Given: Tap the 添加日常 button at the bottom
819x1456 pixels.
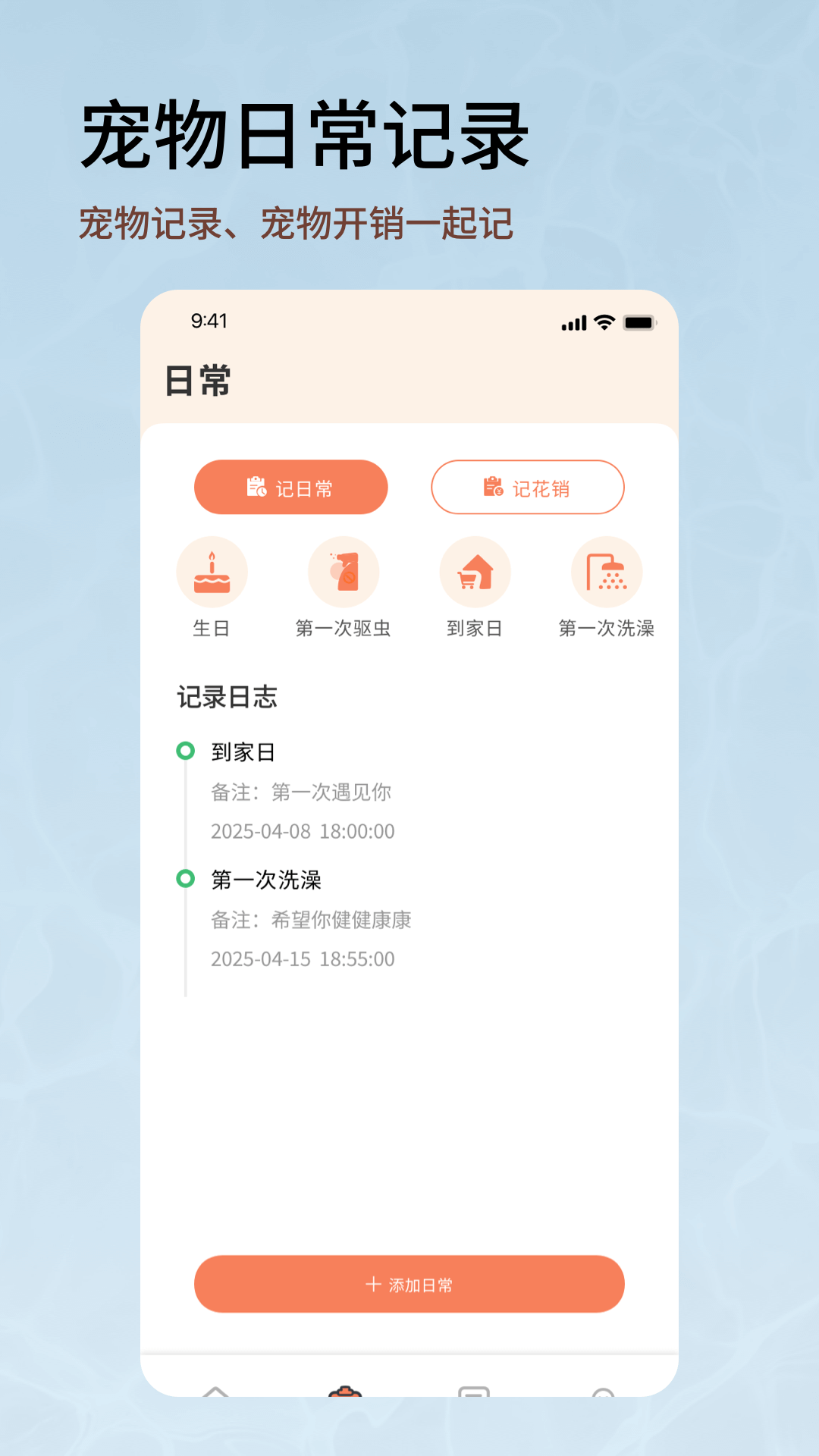Looking at the screenshot, I should (x=408, y=1283).
